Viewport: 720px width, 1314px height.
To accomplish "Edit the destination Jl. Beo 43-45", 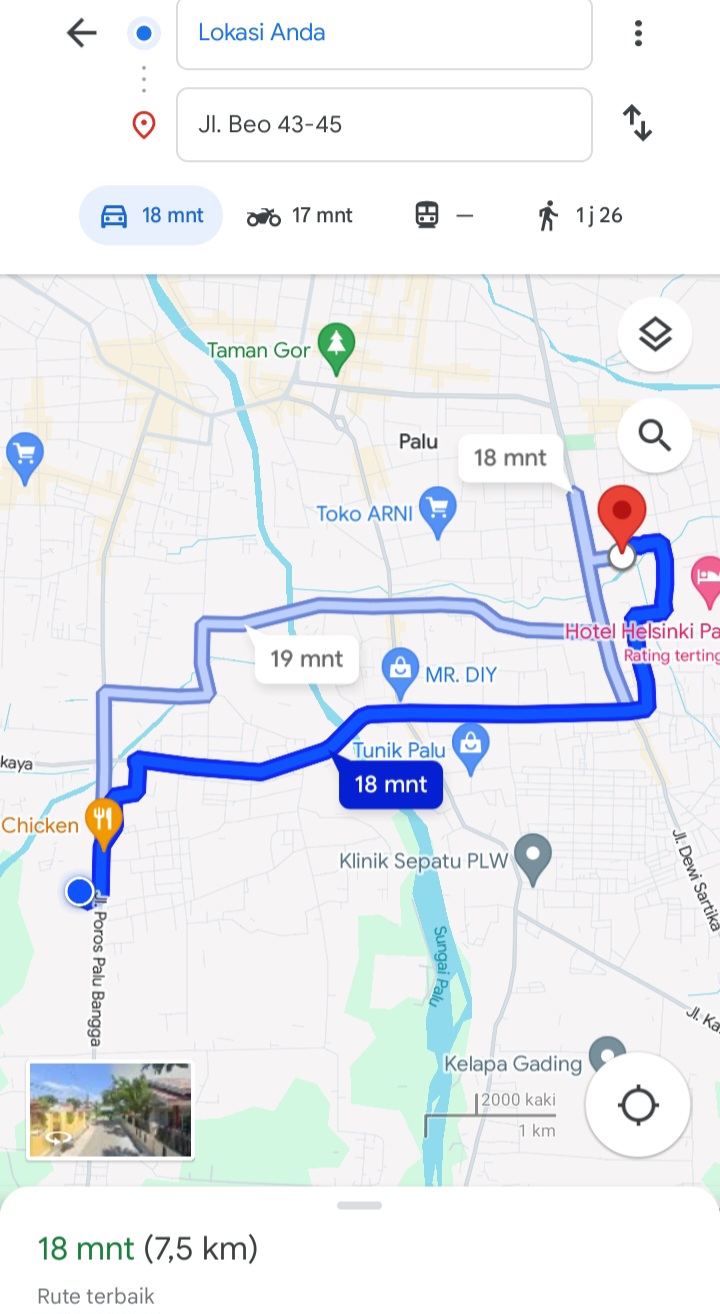I will pyautogui.click(x=384, y=125).
